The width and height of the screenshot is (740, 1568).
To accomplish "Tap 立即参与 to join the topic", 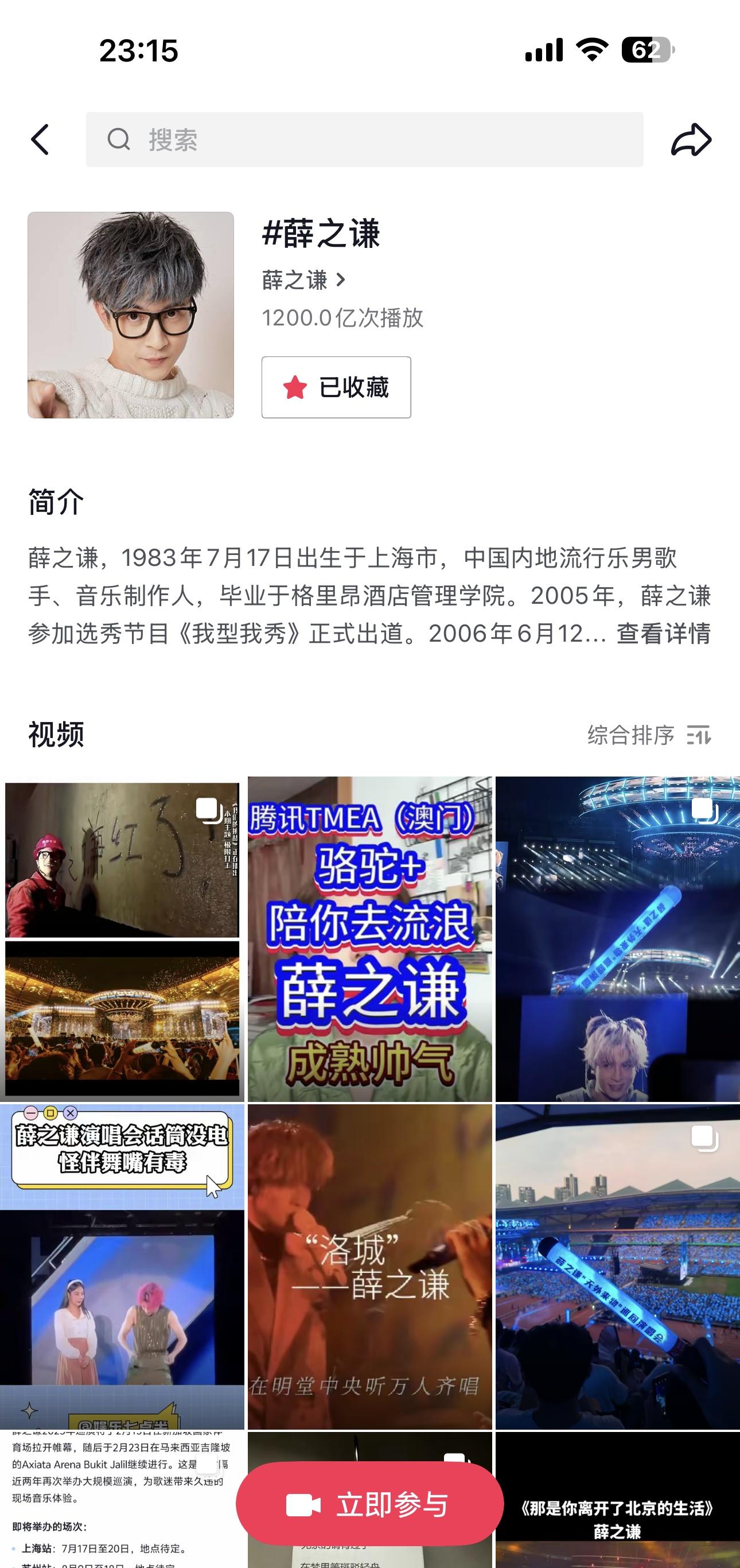I will click(369, 1505).
